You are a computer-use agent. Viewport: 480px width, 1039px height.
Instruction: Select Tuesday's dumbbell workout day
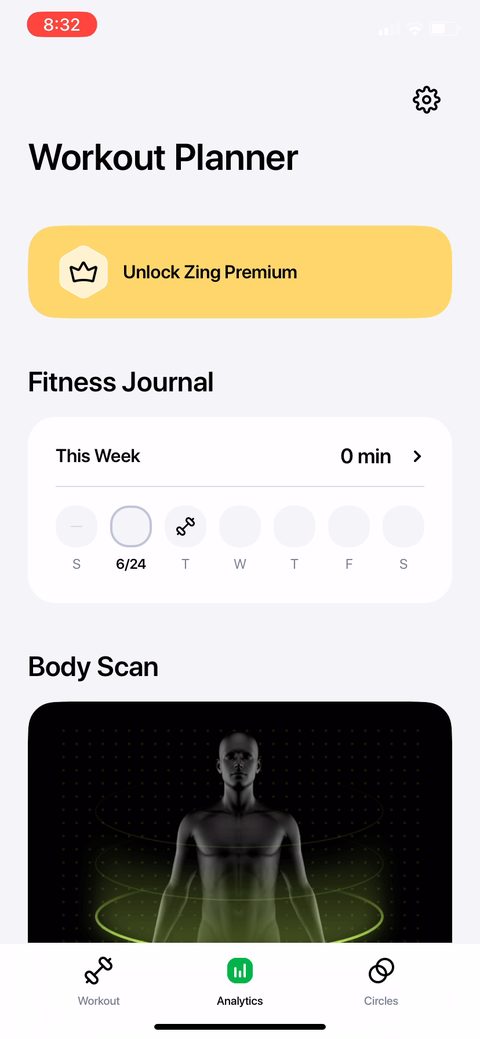(x=185, y=526)
